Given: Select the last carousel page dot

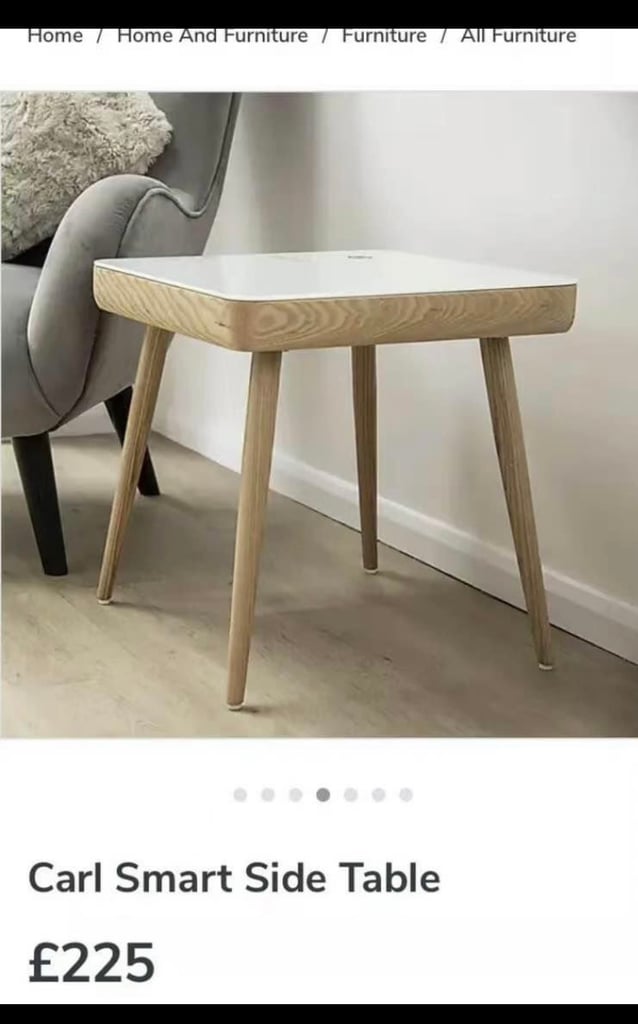Looking at the screenshot, I should (406, 795).
